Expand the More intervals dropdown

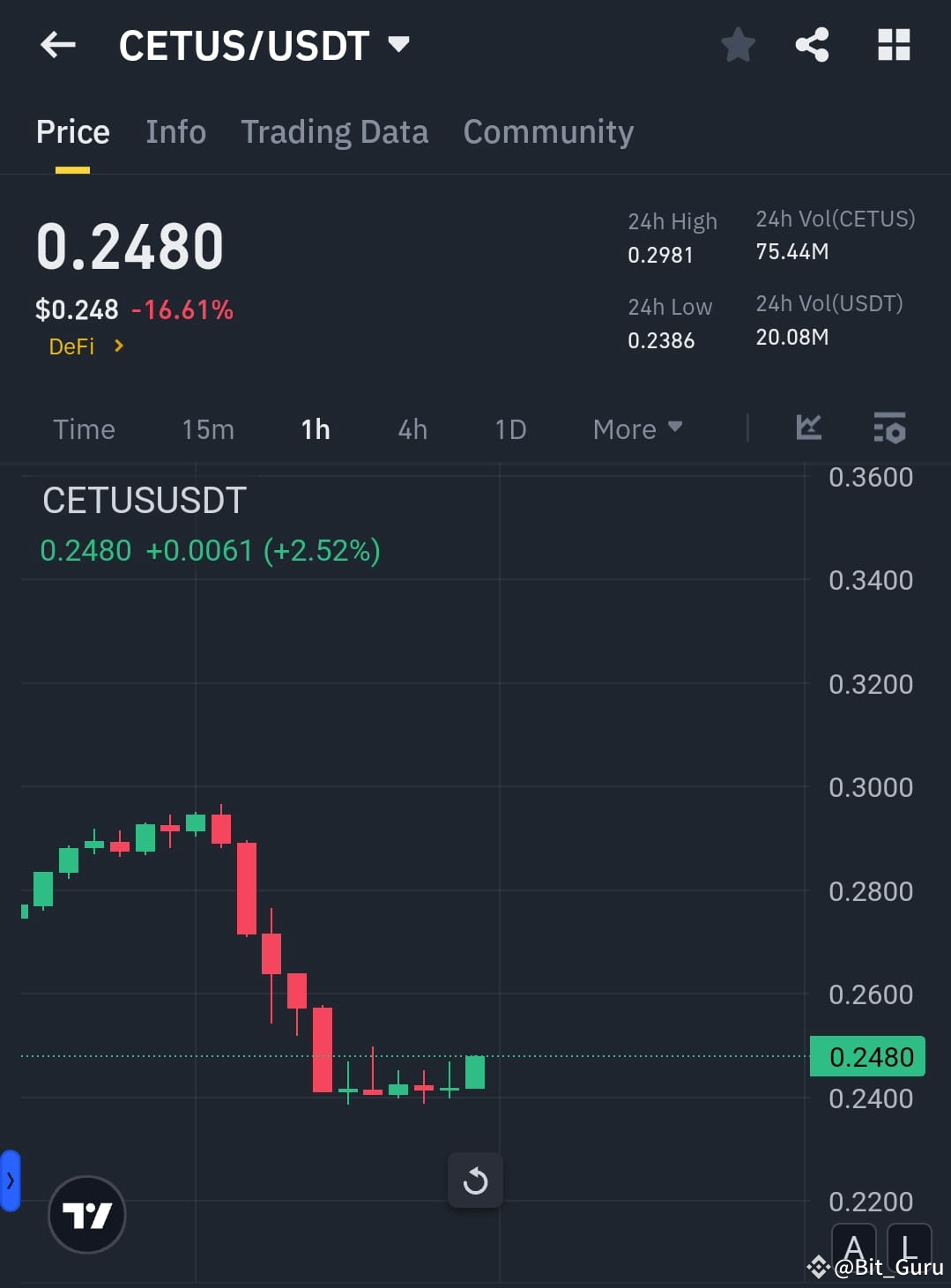(x=636, y=428)
